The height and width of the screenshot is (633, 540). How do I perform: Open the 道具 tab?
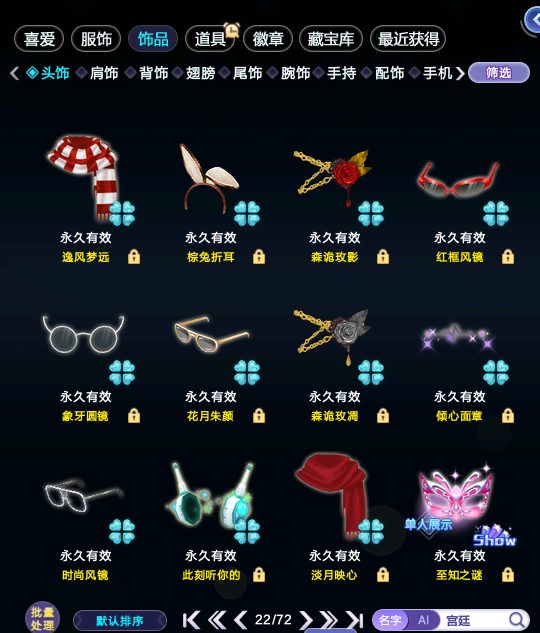click(210, 39)
